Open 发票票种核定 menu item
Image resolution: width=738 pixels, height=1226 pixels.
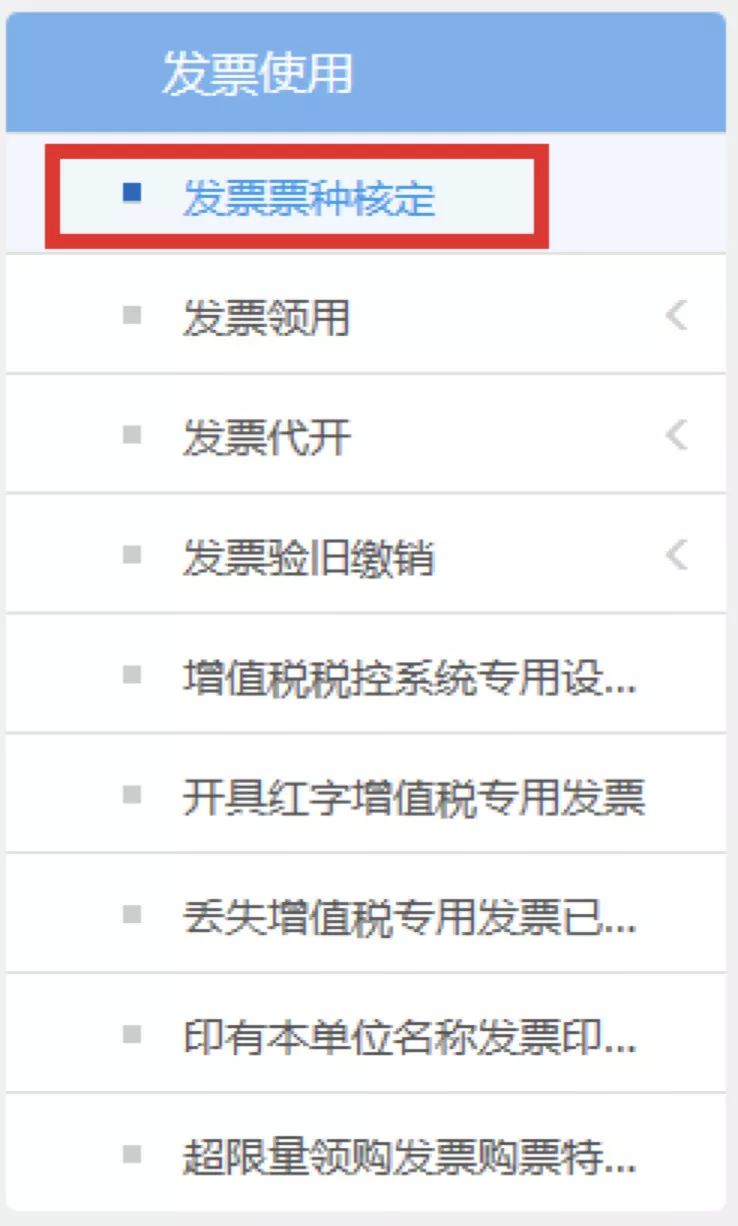308,199
